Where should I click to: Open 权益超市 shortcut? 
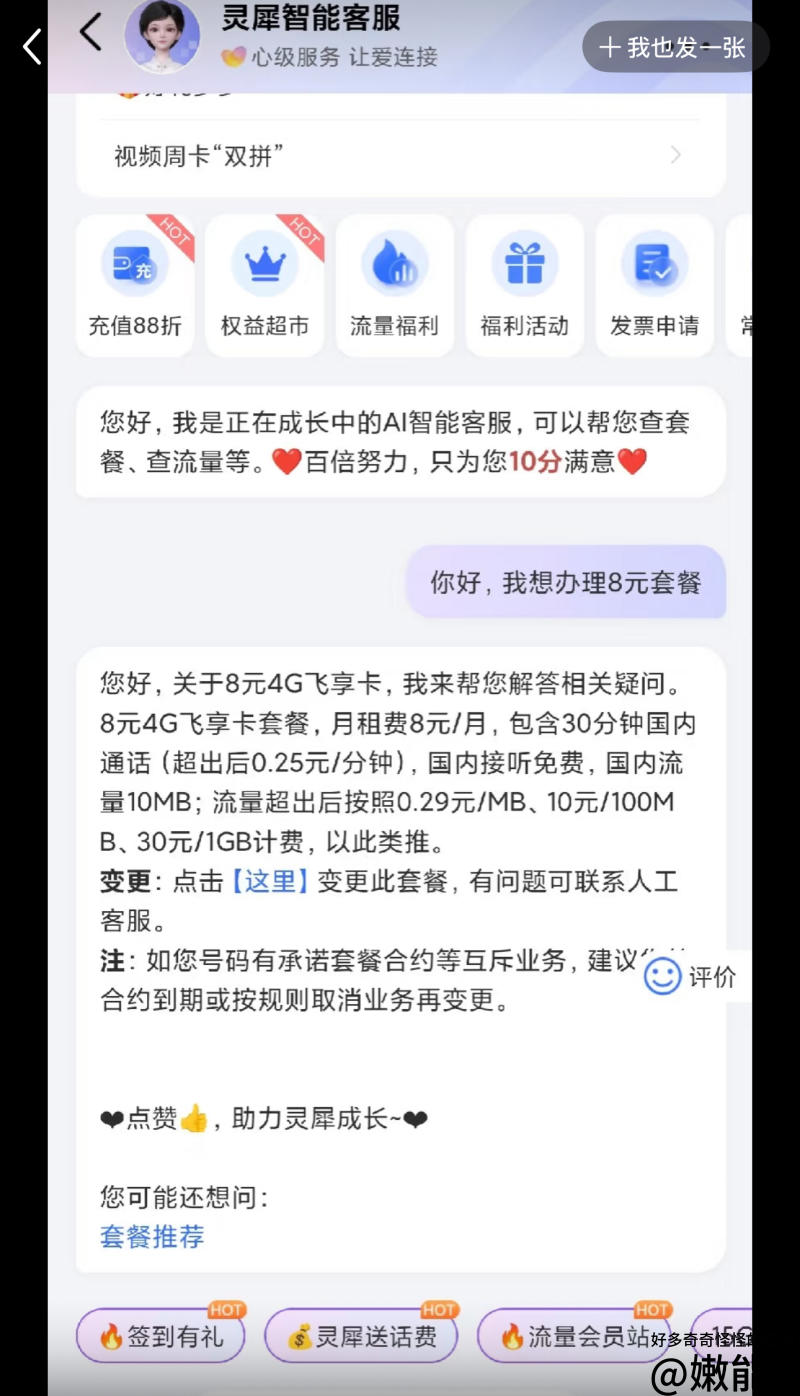(265, 285)
